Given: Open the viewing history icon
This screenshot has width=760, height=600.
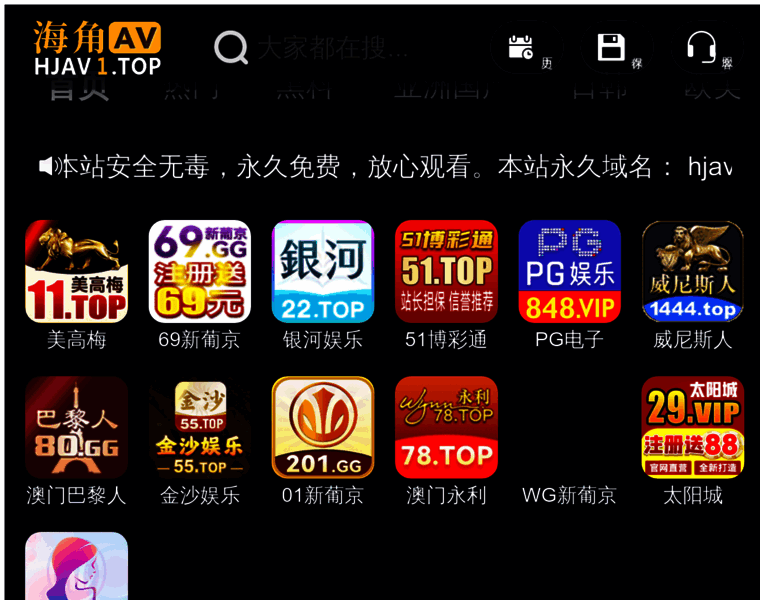Looking at the screenshot, I should (521, 47).
